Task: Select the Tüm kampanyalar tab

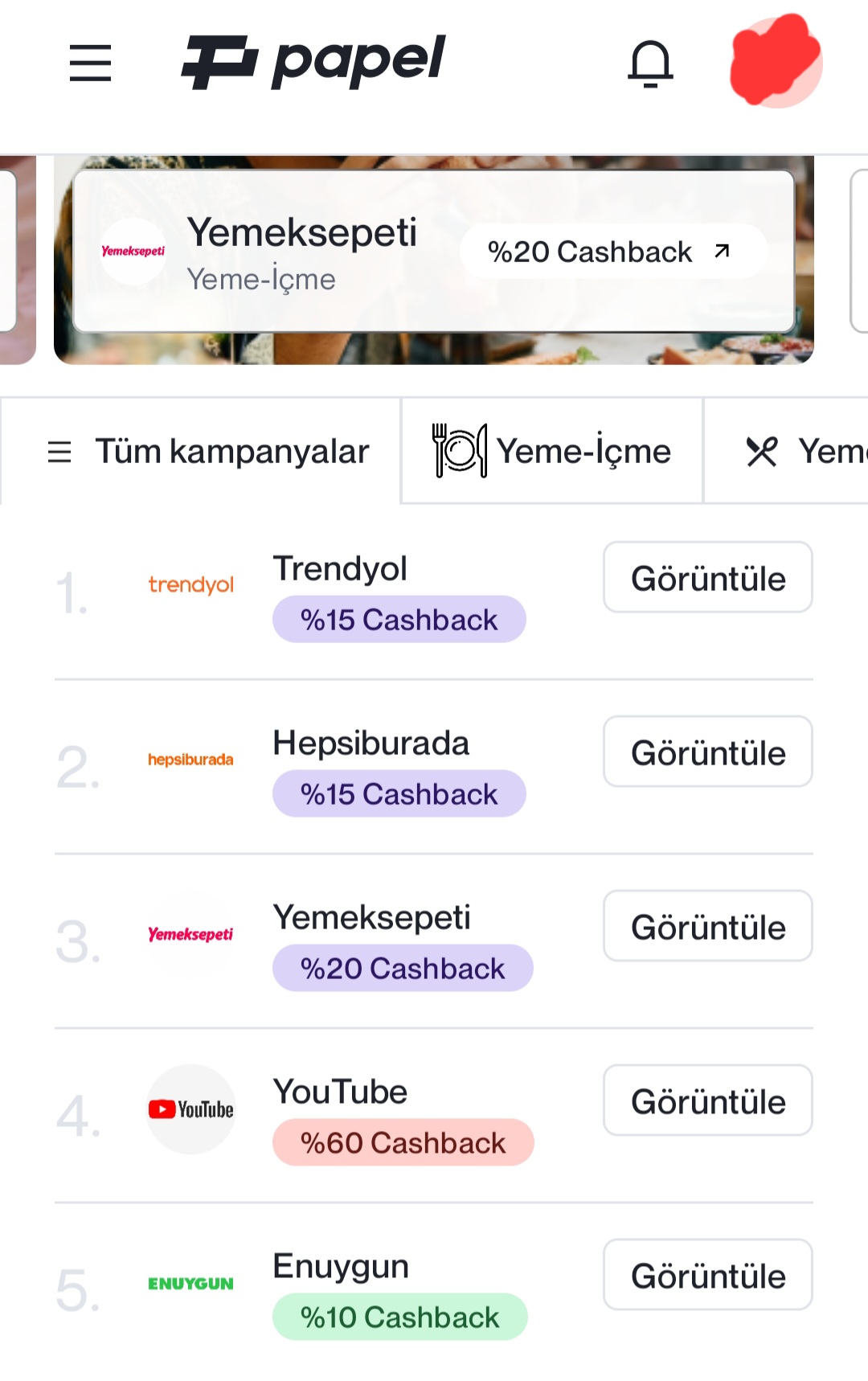Action: click(x=207, y=451)
